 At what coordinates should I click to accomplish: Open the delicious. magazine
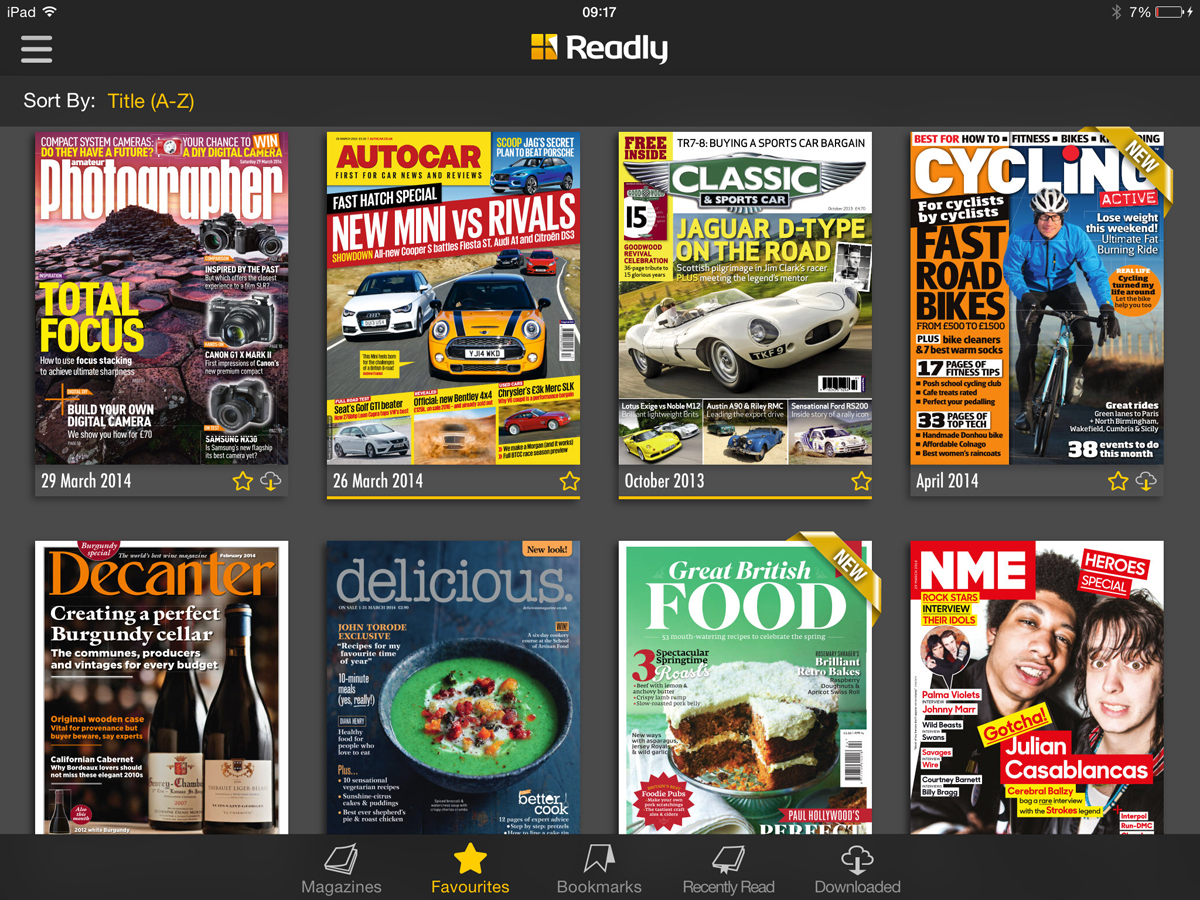point(453,687)
